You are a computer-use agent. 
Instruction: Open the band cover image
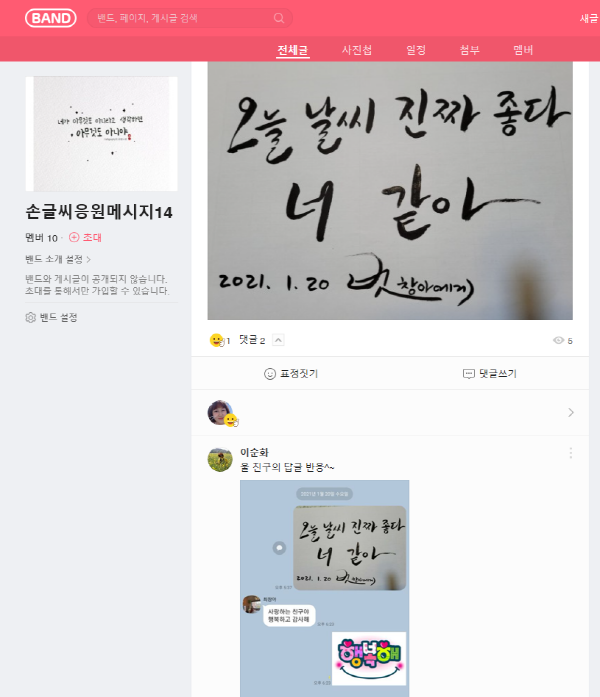click(101, 134)
